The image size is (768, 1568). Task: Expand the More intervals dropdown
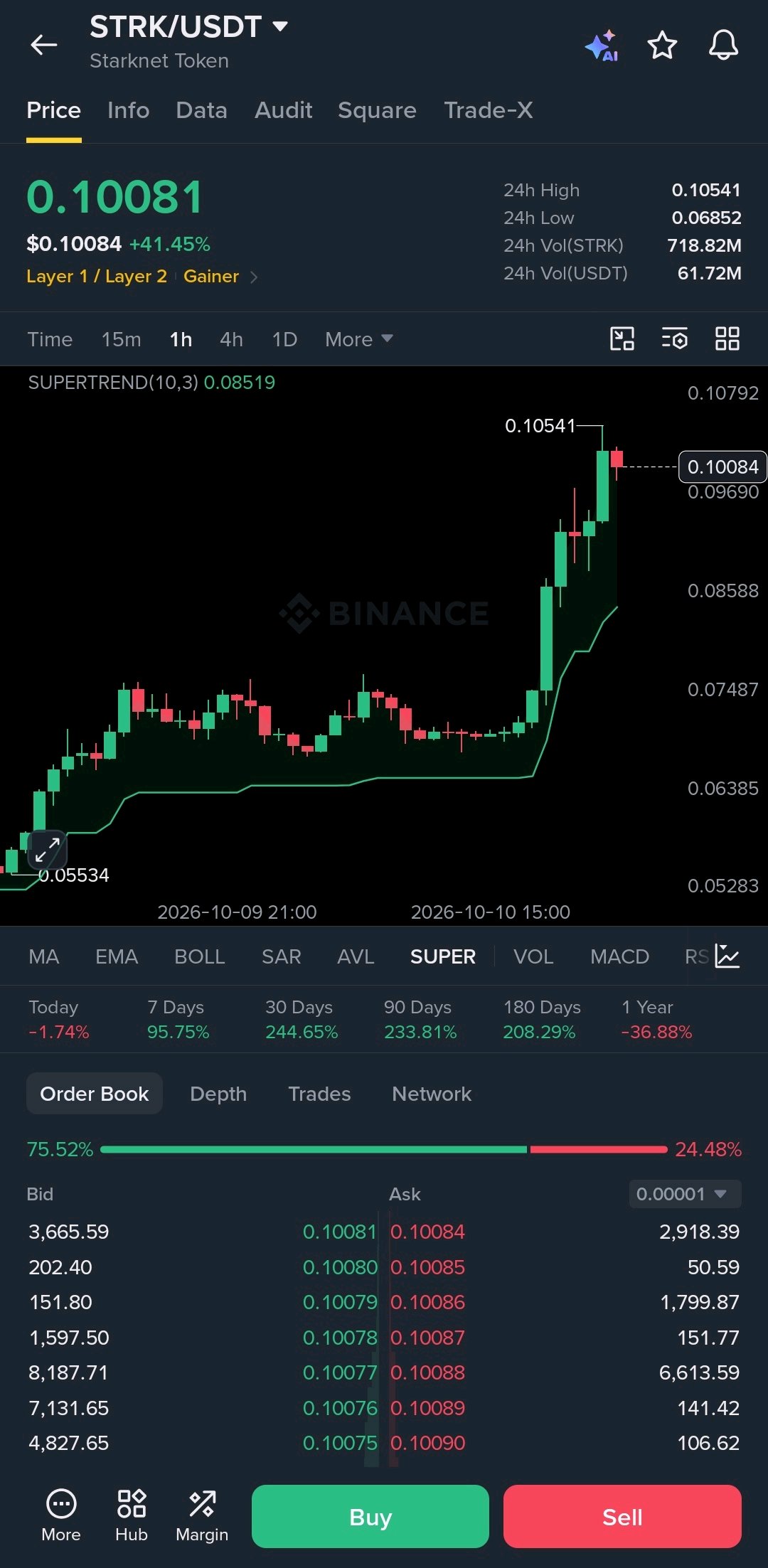[358, 339]
